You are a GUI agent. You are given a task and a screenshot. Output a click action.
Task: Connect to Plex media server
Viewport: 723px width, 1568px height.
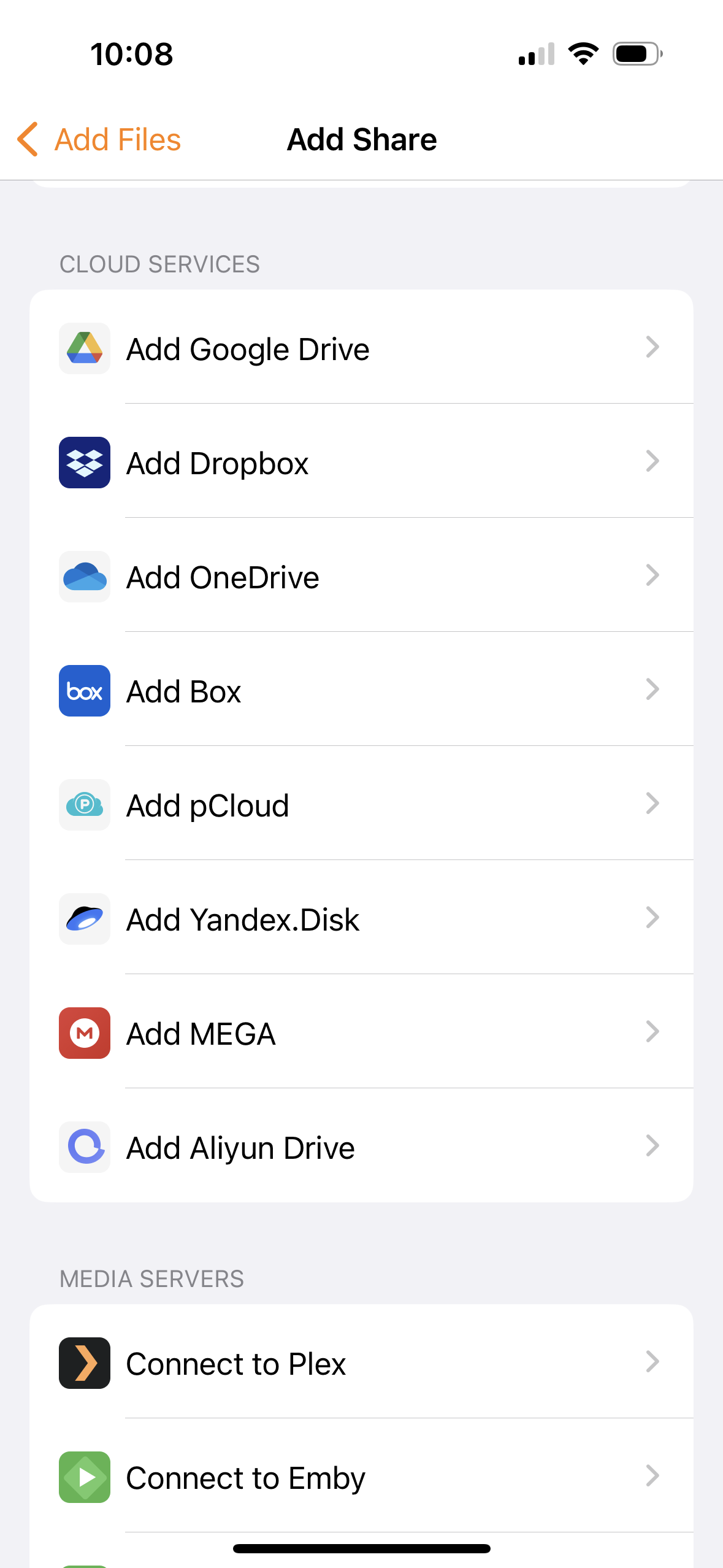click(361, 1363)
